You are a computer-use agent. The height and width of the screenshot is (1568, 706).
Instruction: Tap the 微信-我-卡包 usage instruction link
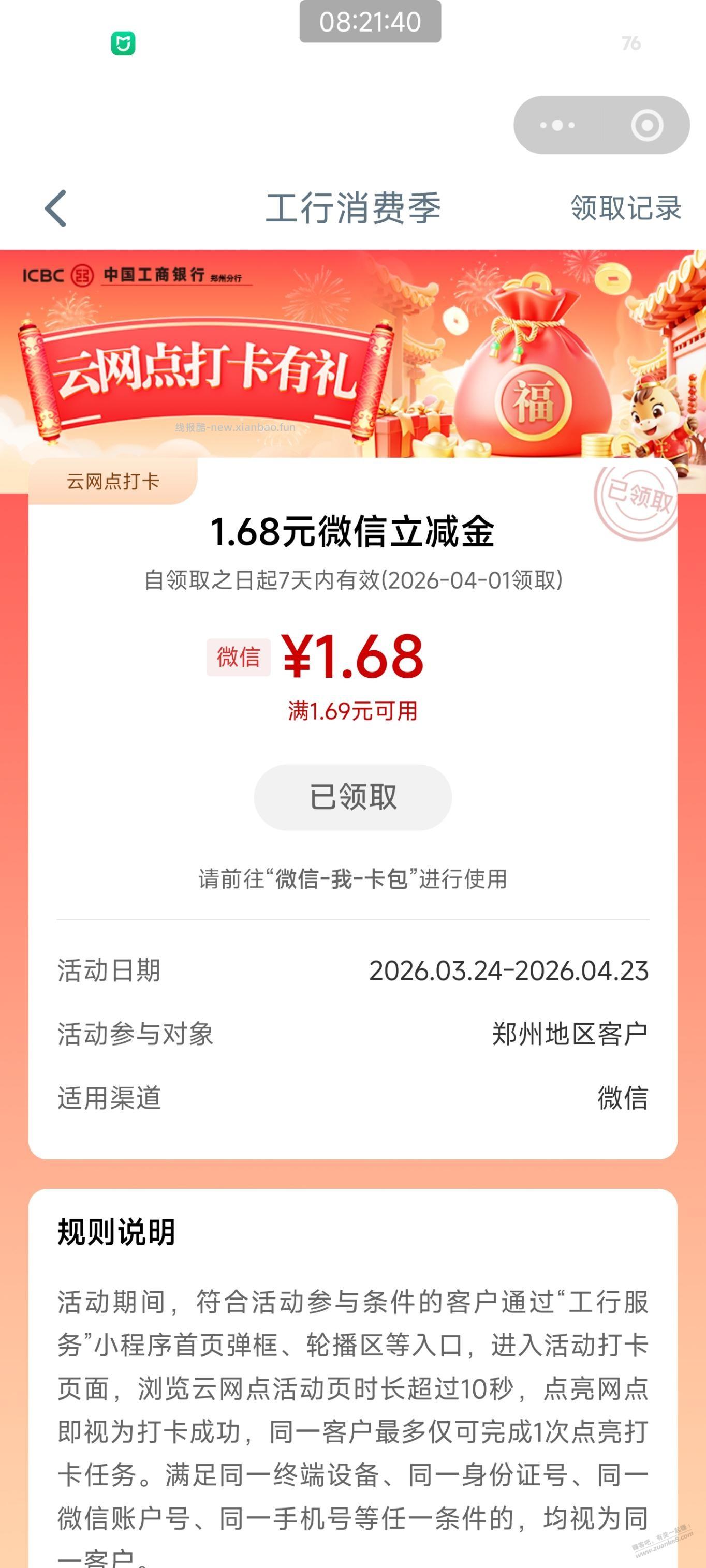(x=352, y=879)
